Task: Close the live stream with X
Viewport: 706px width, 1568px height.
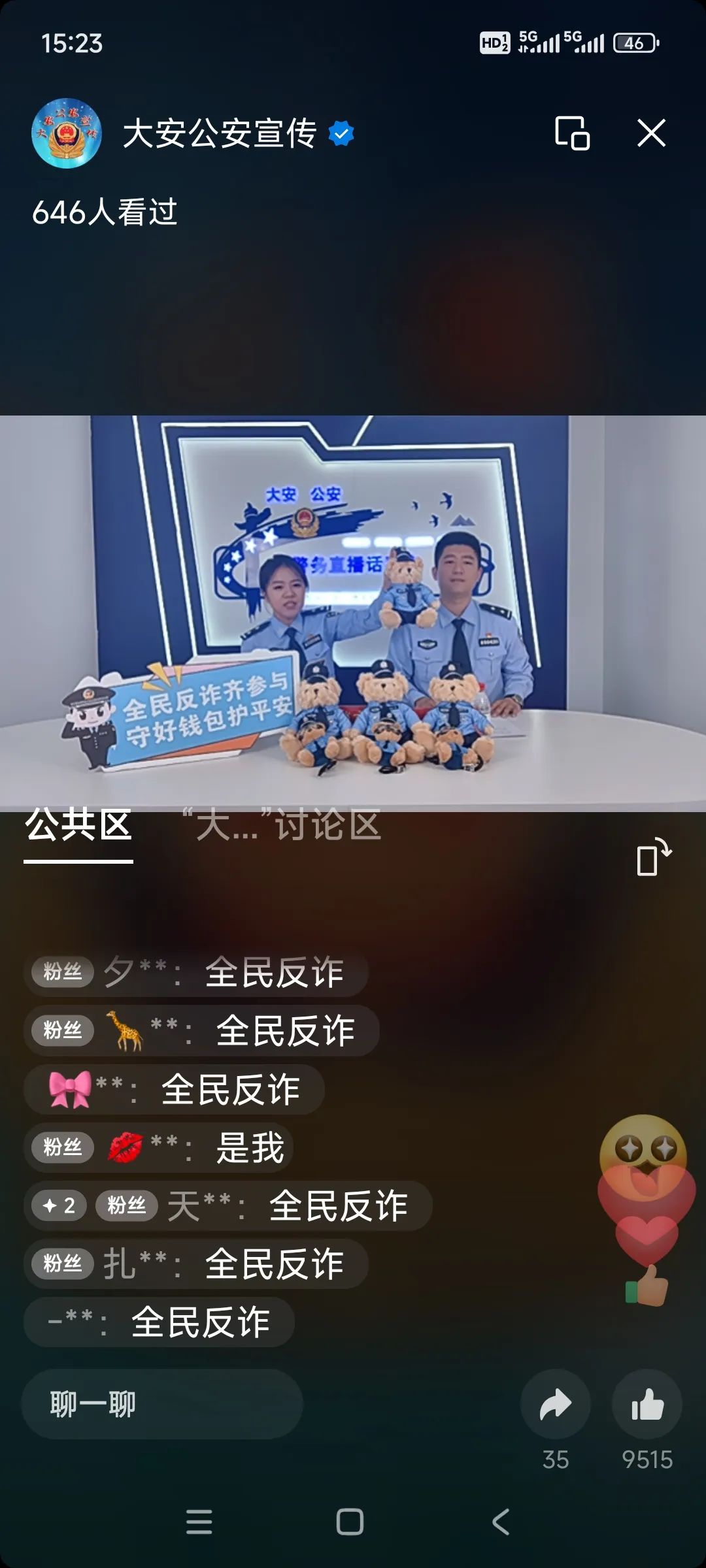Action: click(651, 133)
